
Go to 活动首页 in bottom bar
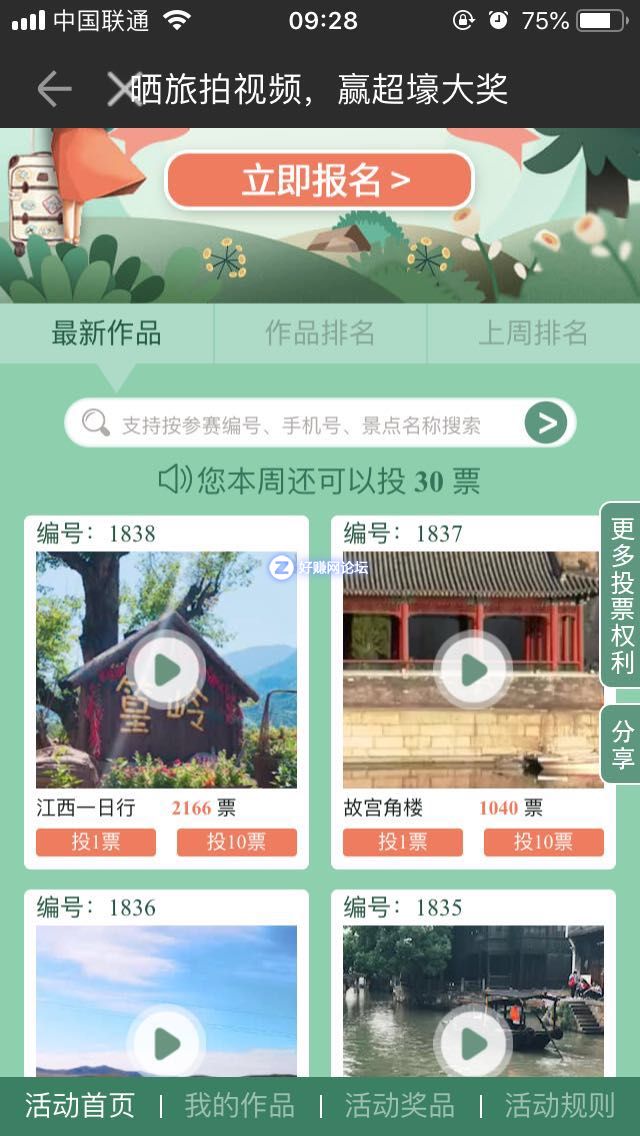pos(80,1106)
